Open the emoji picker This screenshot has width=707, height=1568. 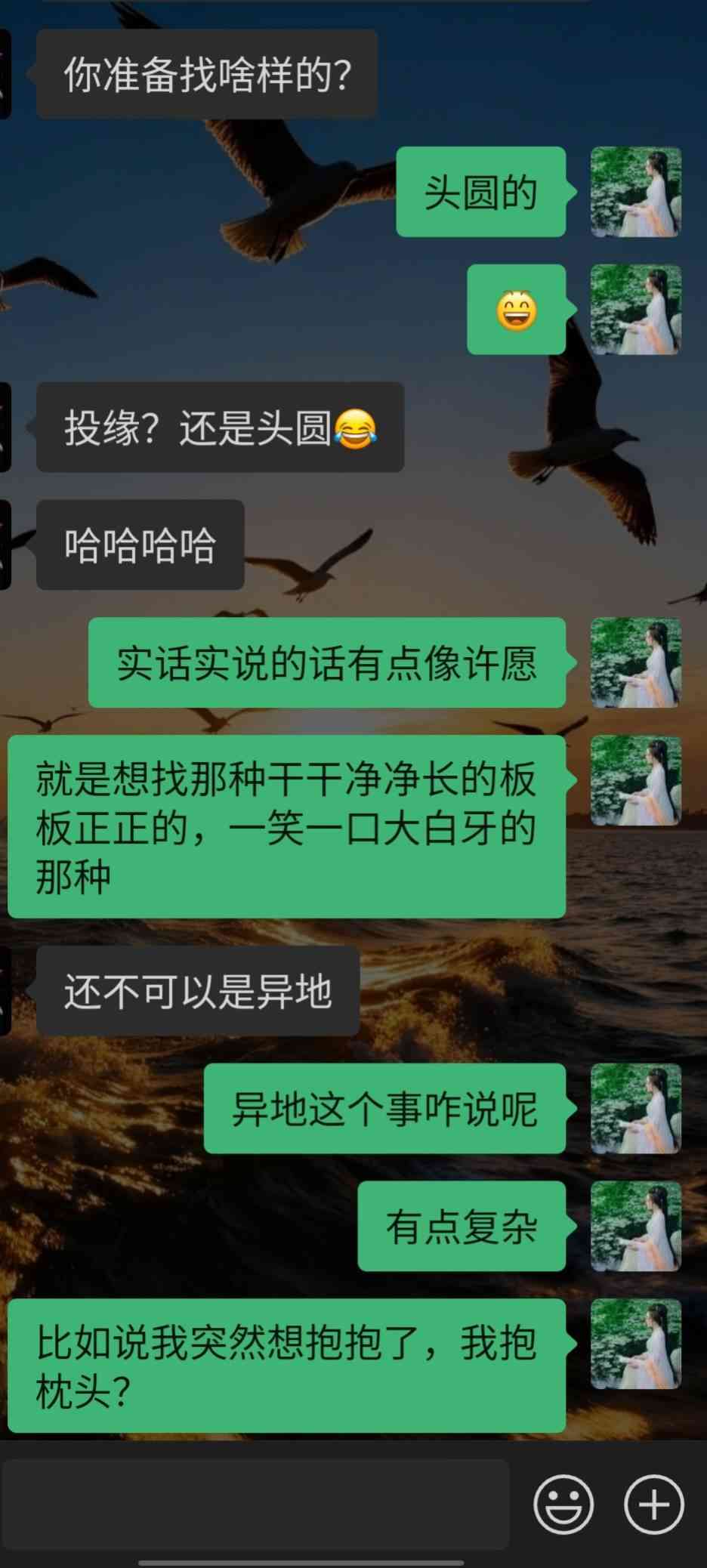click(x=563, y=1504)
